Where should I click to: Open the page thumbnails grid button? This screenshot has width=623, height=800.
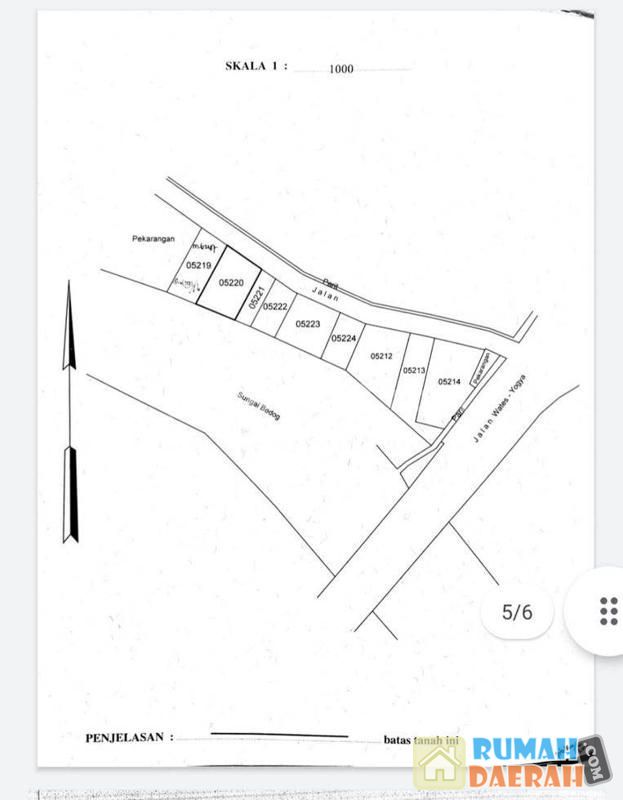coord(607,610)
